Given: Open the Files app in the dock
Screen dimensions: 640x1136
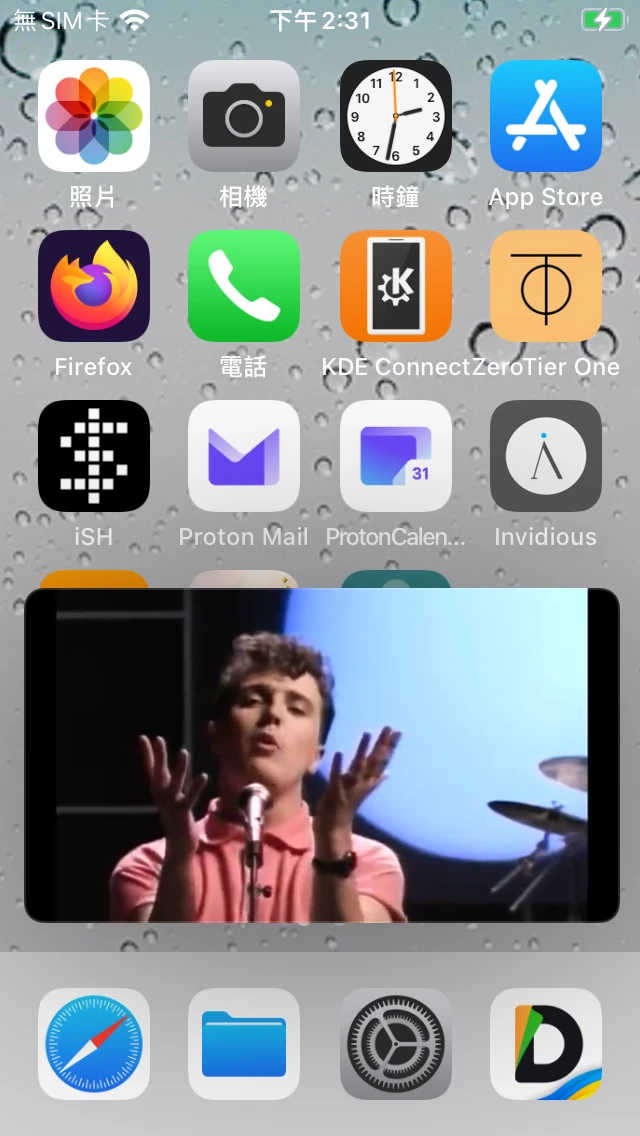Looking at the screenshot, I should point(244,1044).
